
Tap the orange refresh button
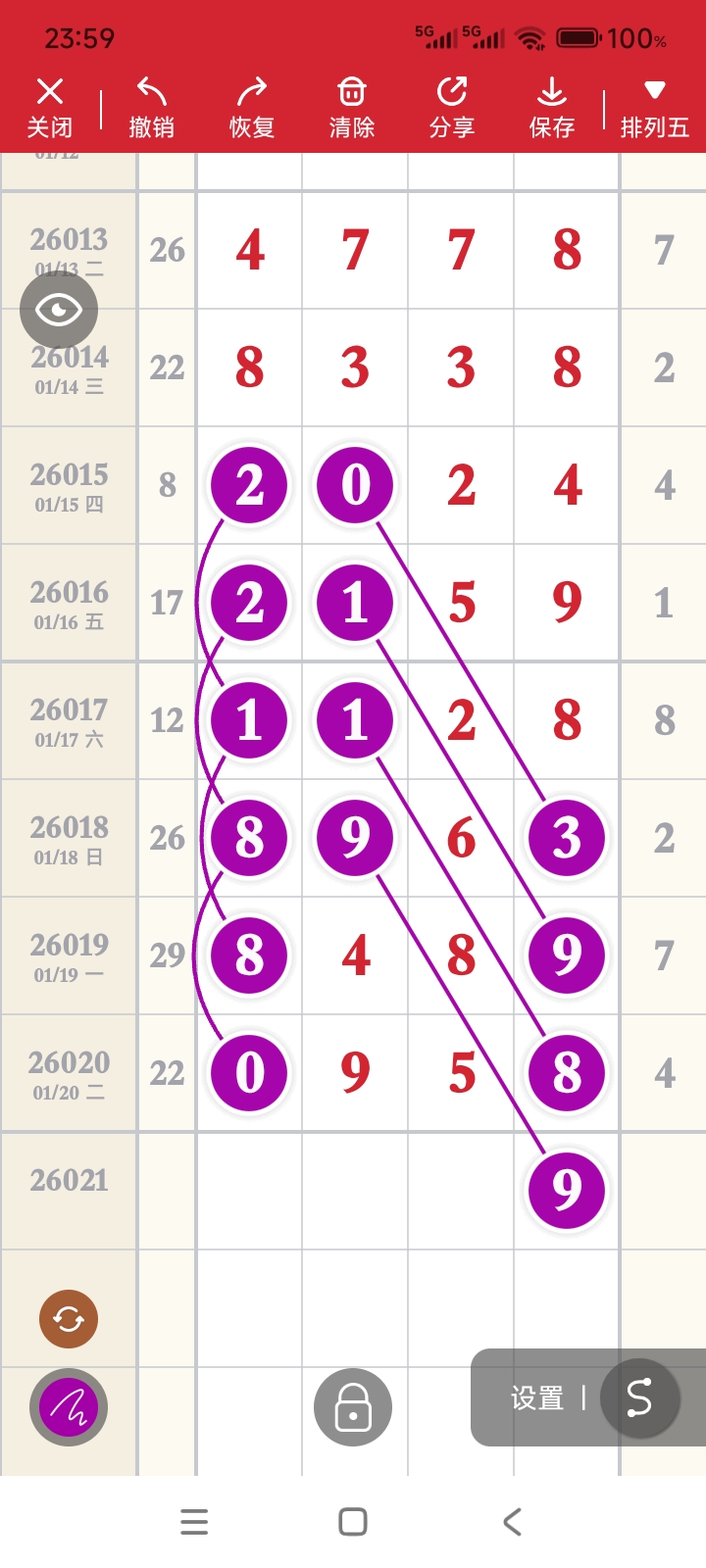[x=69, y=1319]
